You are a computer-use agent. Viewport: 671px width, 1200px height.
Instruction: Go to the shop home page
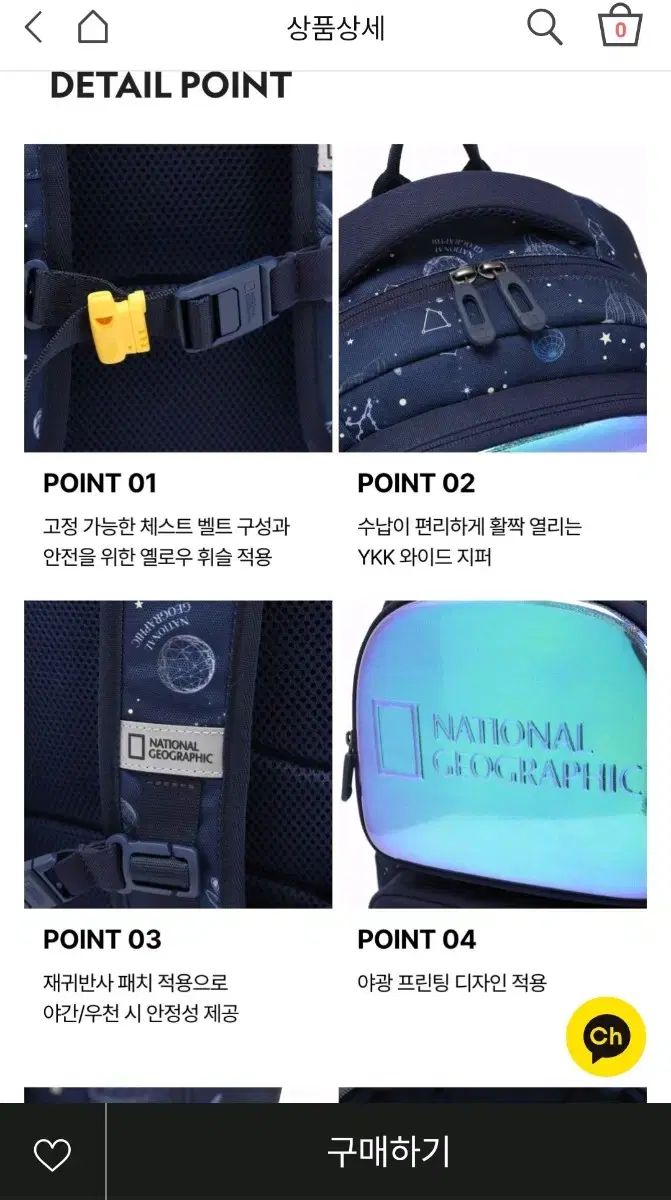coord(92,28)
